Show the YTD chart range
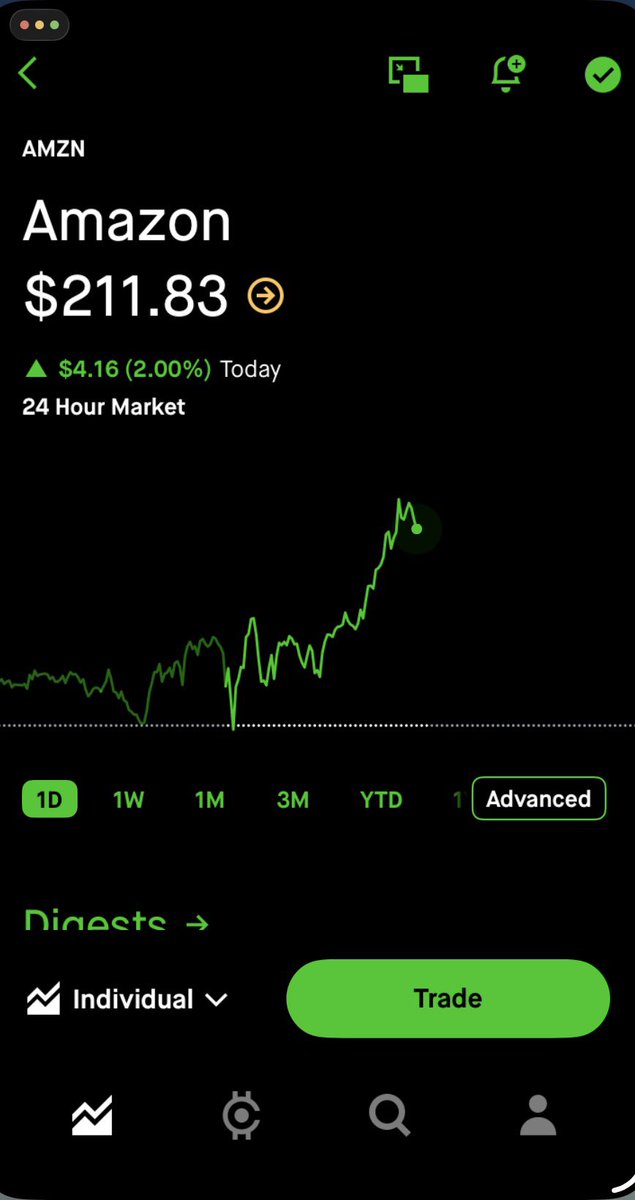 click(381, 799)
